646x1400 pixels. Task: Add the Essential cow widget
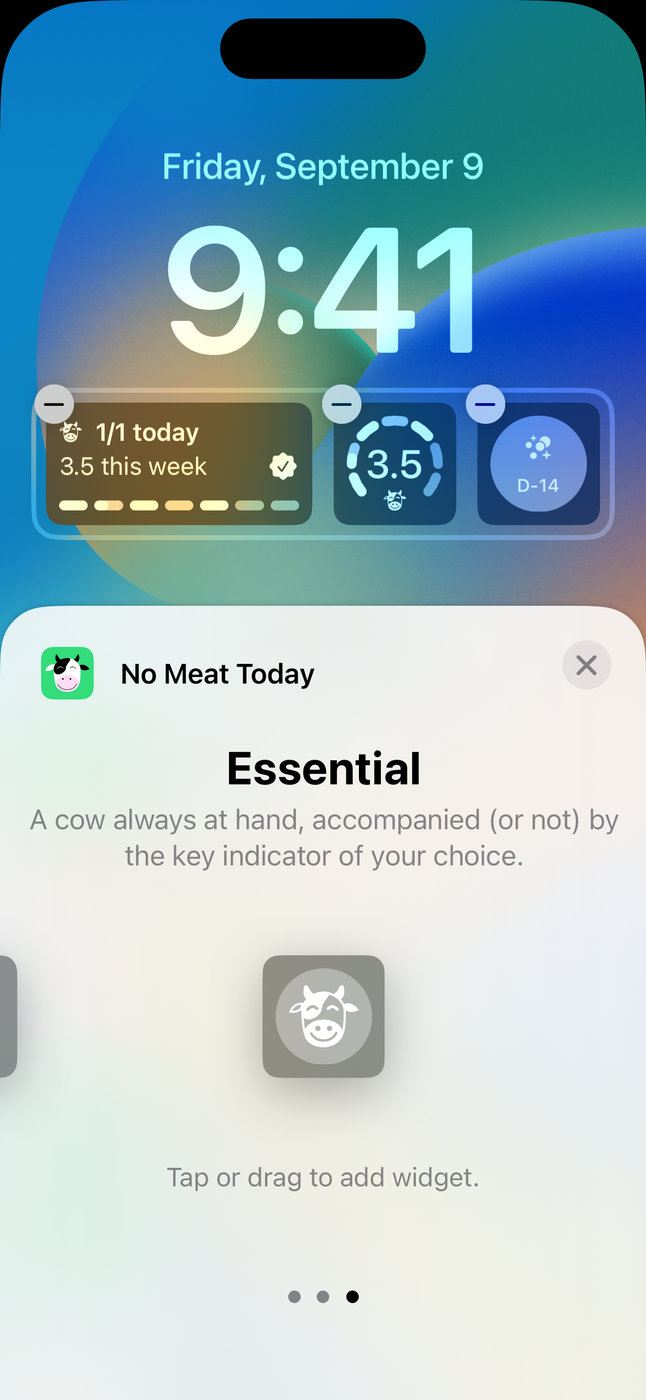(x=323, y=1016)
